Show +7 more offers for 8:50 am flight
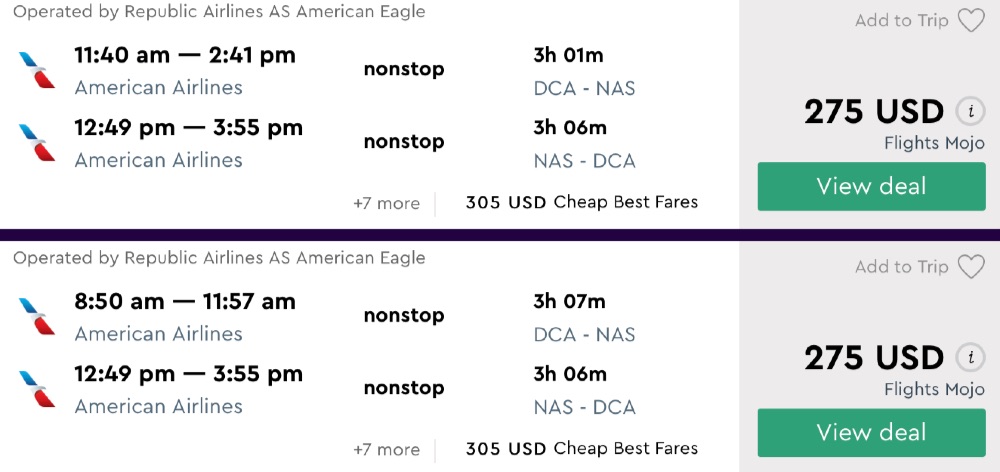The width and height of the screenshot is (1000, 472). click(x=386, y=449)
